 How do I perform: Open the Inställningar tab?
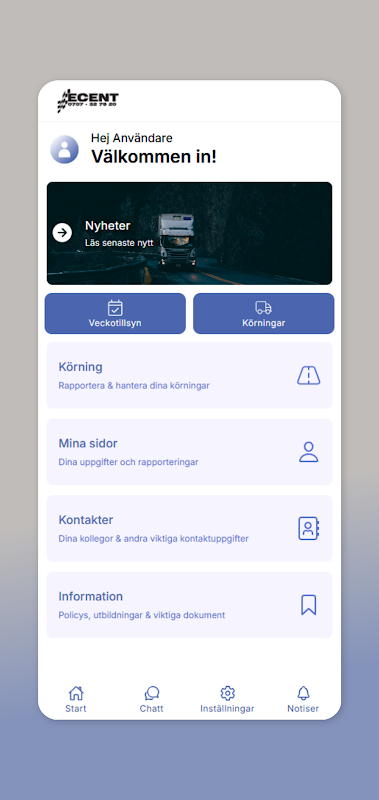pos(227,699)
